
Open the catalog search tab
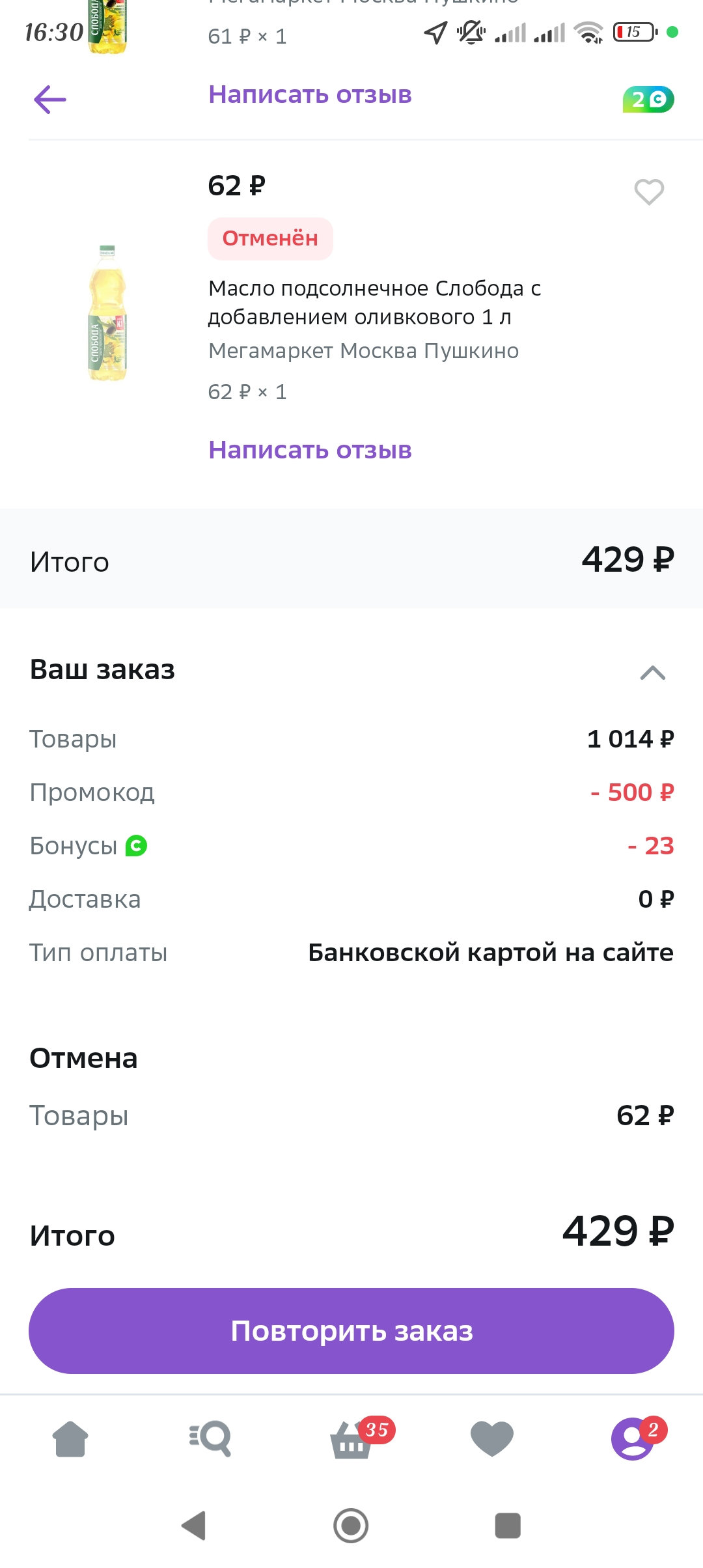210,1438
